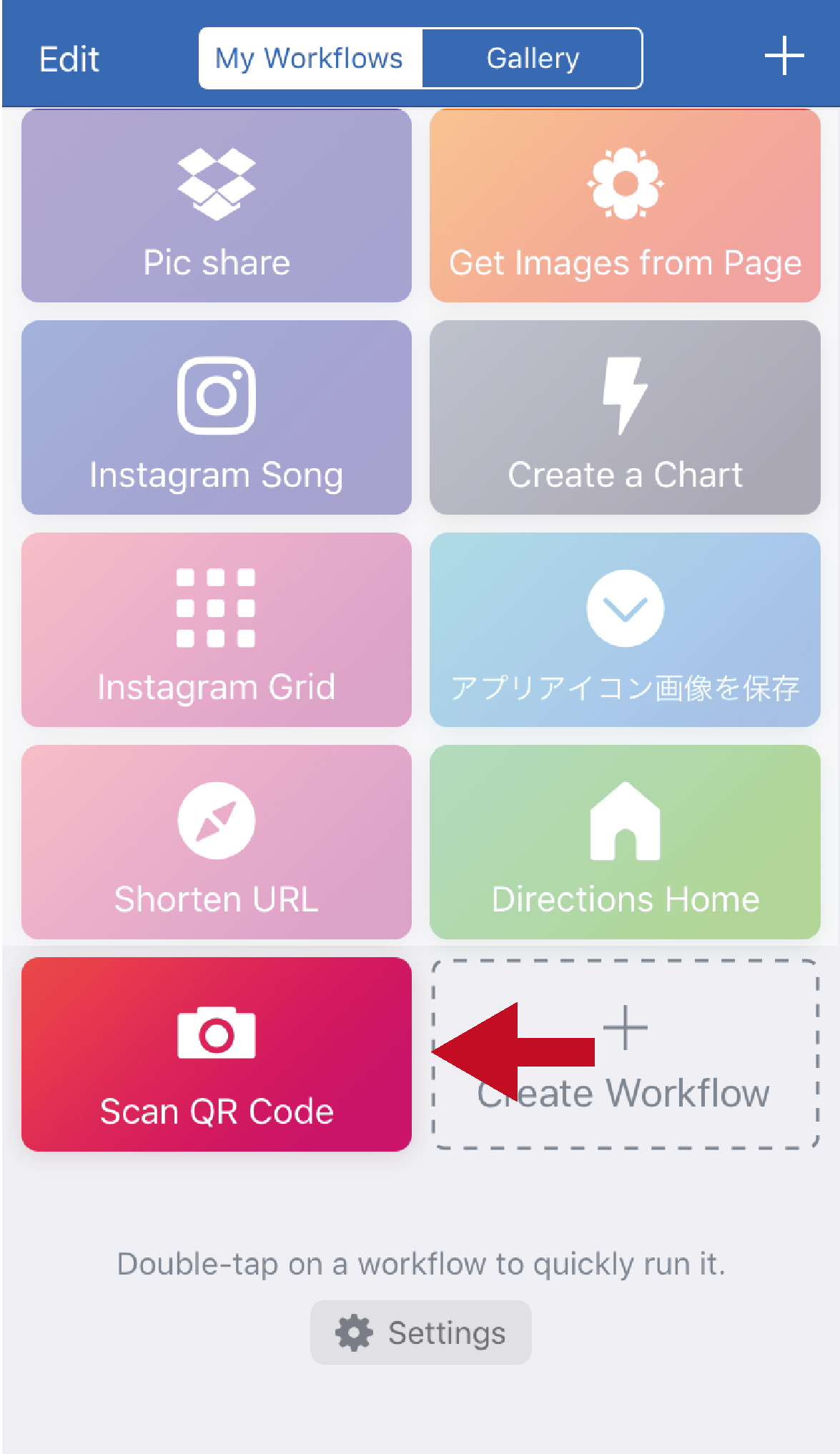Select the My Workflows tab
Screen dimensions: 840x1454
[310, 58]
